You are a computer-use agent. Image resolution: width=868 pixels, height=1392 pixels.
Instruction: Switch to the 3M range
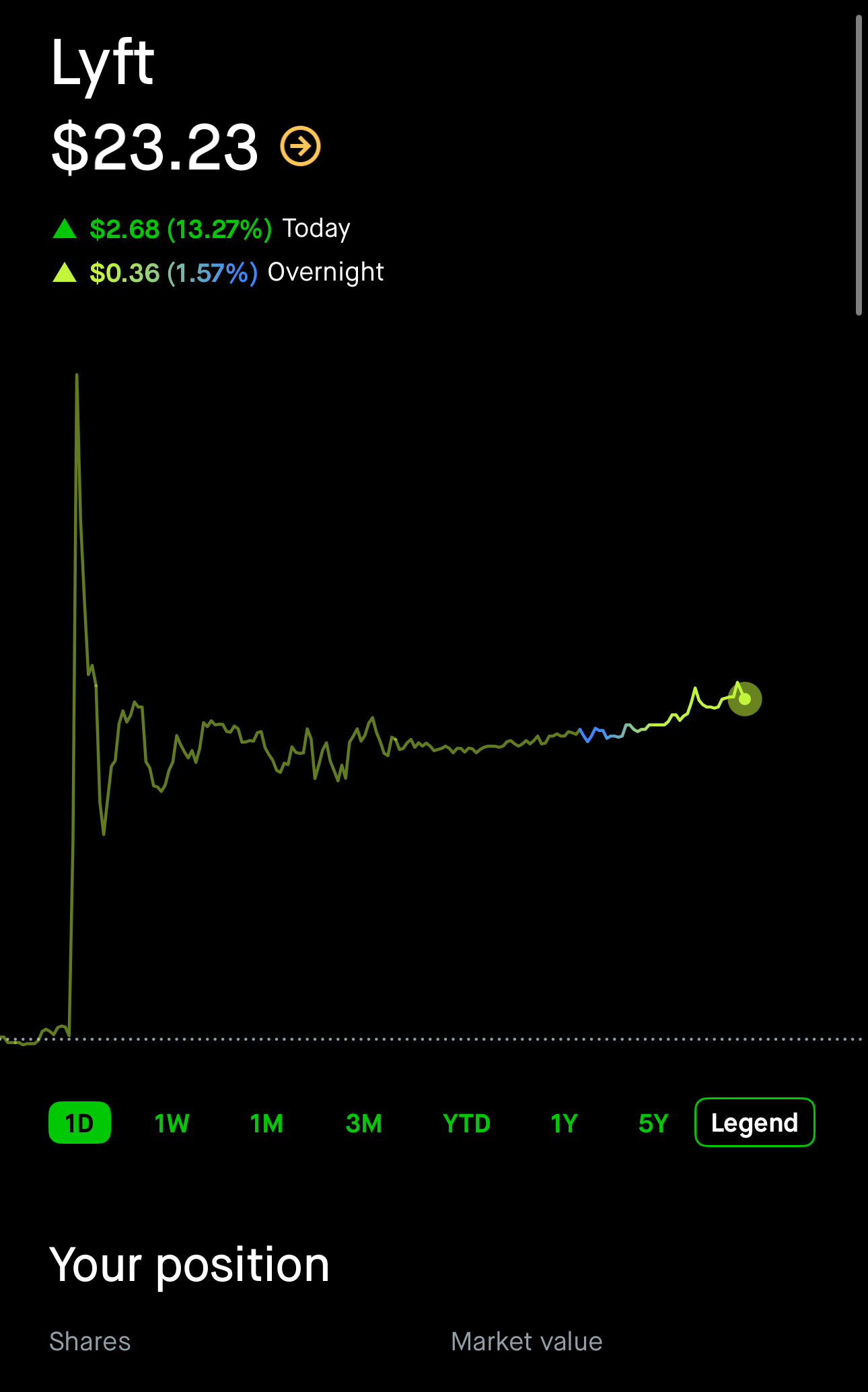(x=363, y=1123)
